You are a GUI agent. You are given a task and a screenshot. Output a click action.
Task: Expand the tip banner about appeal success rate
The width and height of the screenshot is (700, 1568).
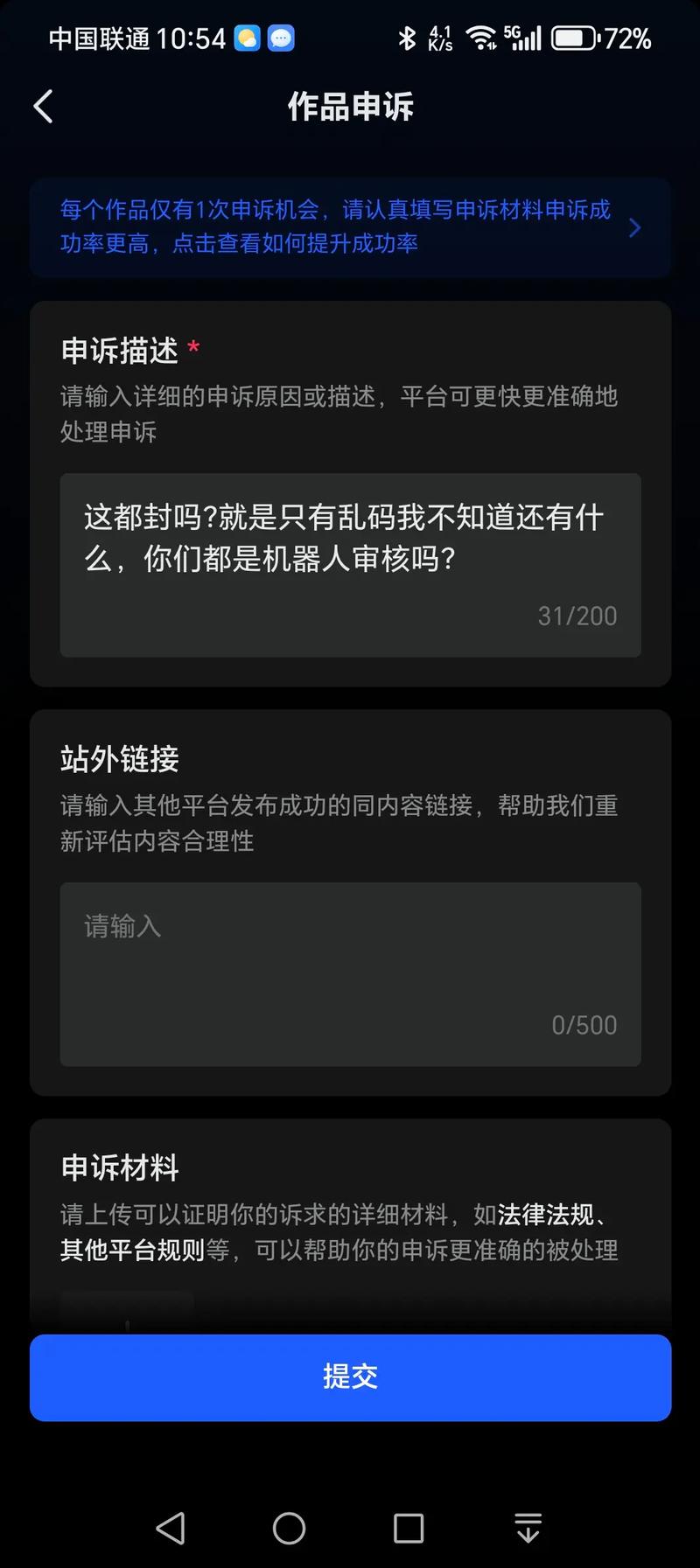click(x=350, y=227)
